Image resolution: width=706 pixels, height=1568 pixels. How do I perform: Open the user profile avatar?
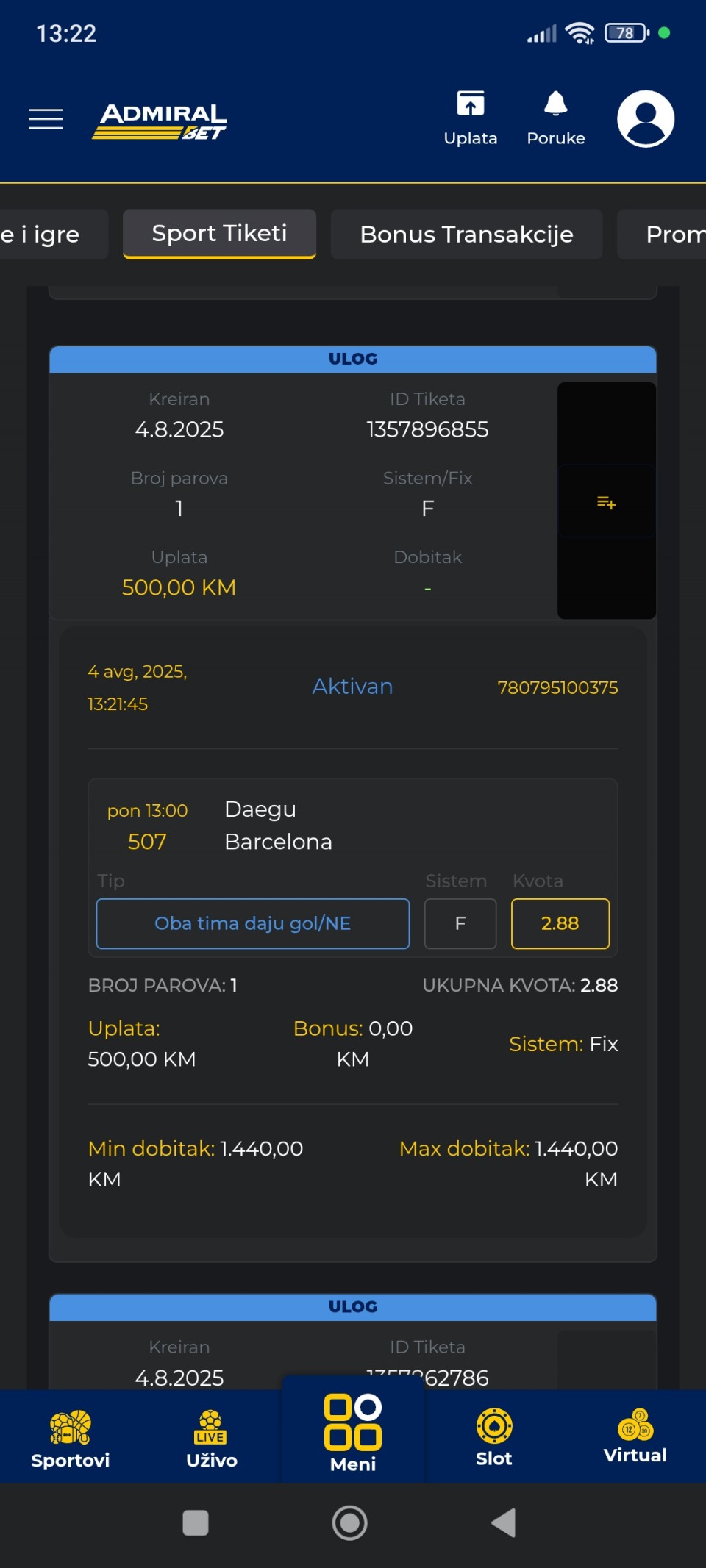point(646,118)
